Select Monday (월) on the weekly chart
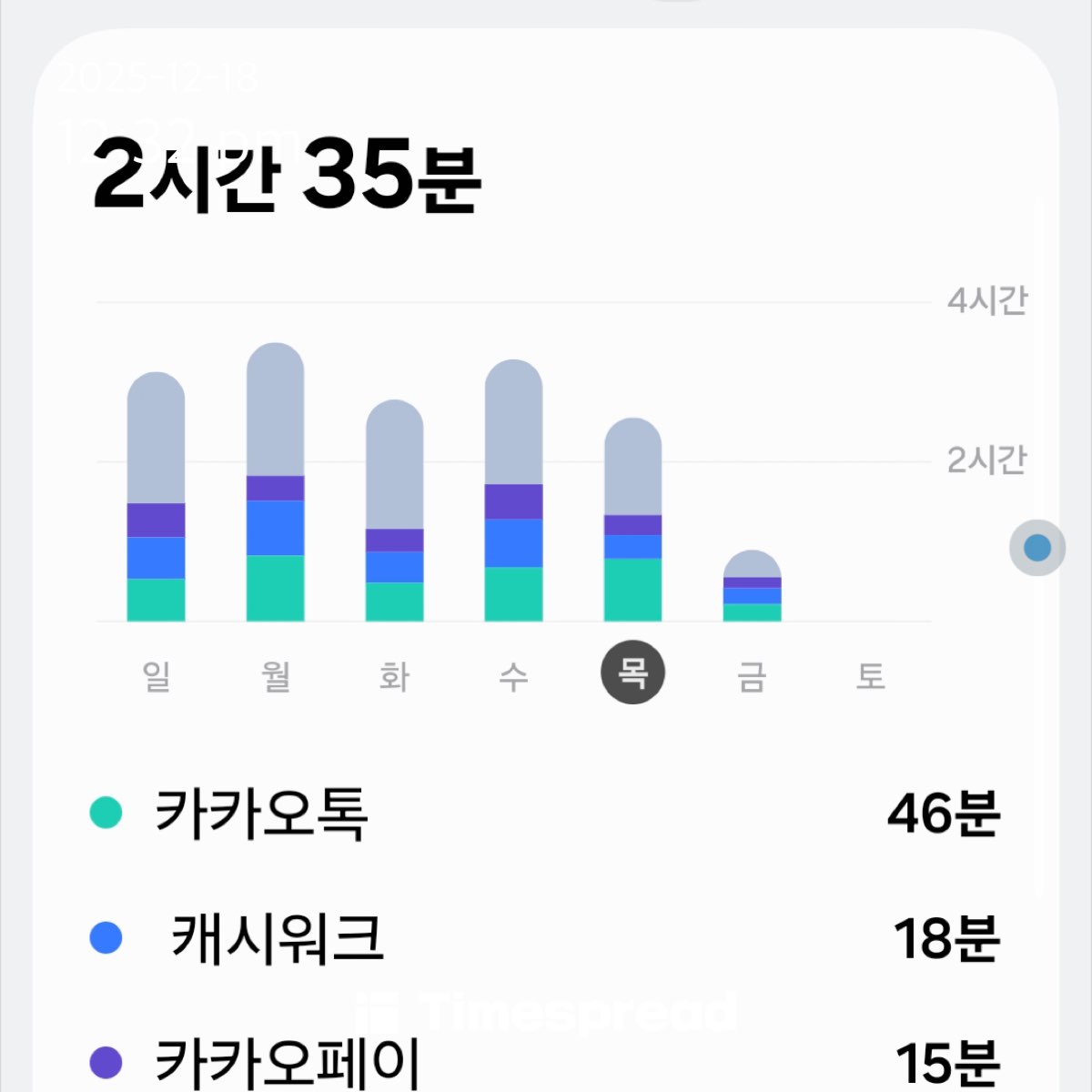Image resolution: width=1092 pixels, height=1092 pixels. [x=276, y=675]
